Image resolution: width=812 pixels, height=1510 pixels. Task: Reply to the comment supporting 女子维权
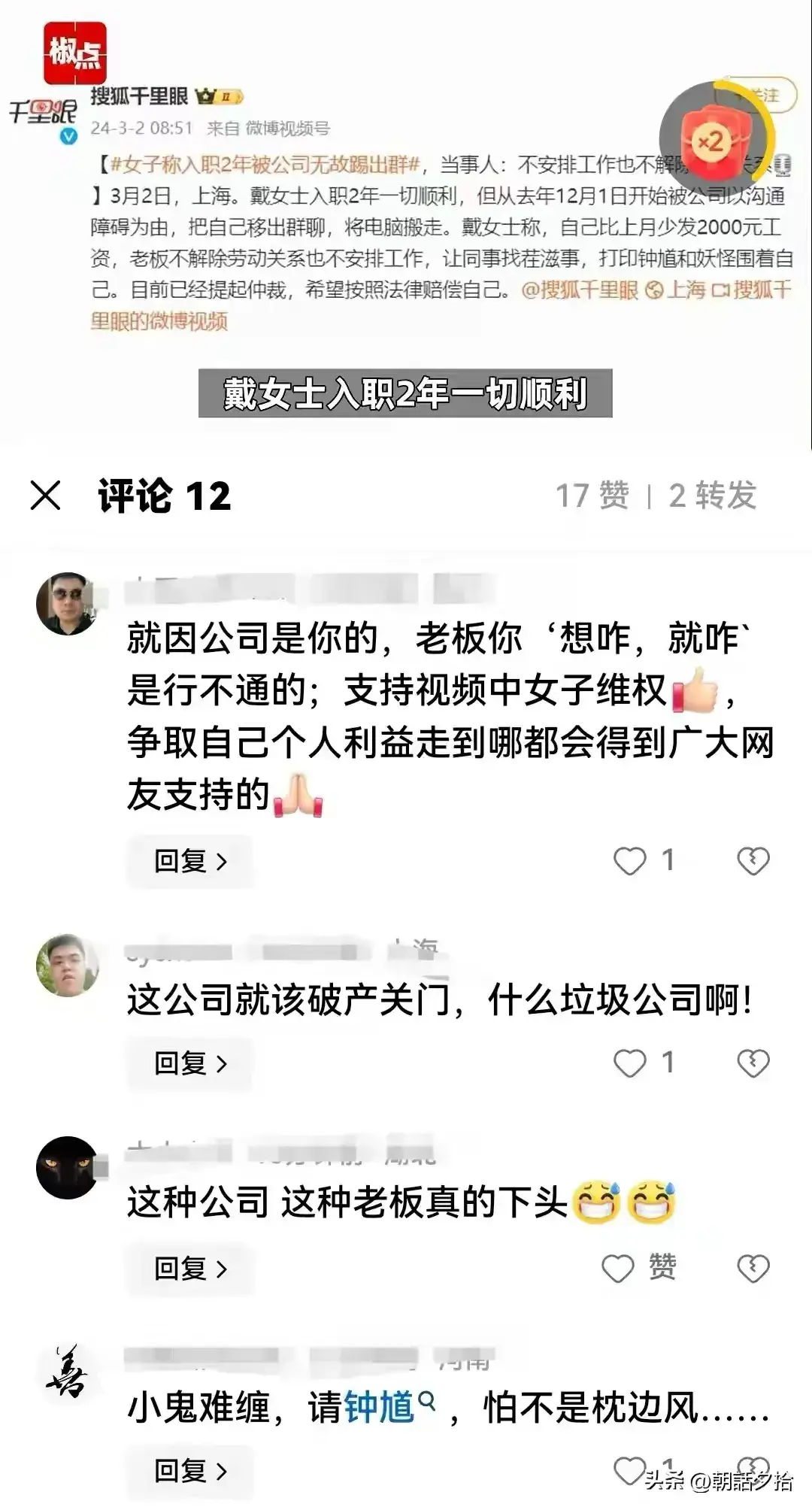coord(189,861)
